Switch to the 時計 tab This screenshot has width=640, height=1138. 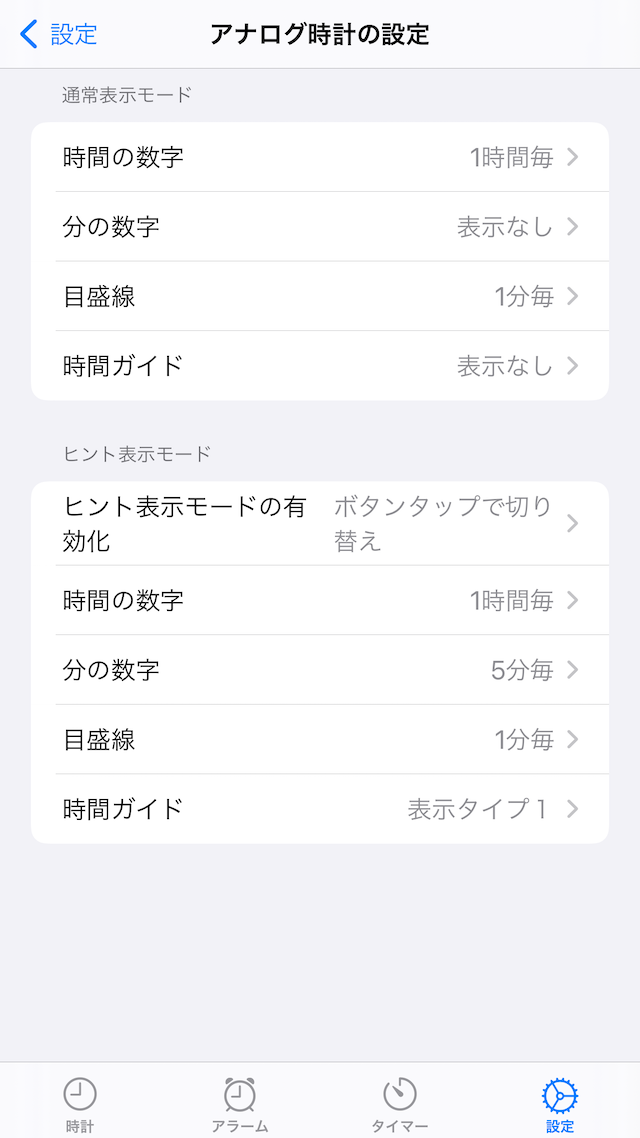pos(80,1105)
